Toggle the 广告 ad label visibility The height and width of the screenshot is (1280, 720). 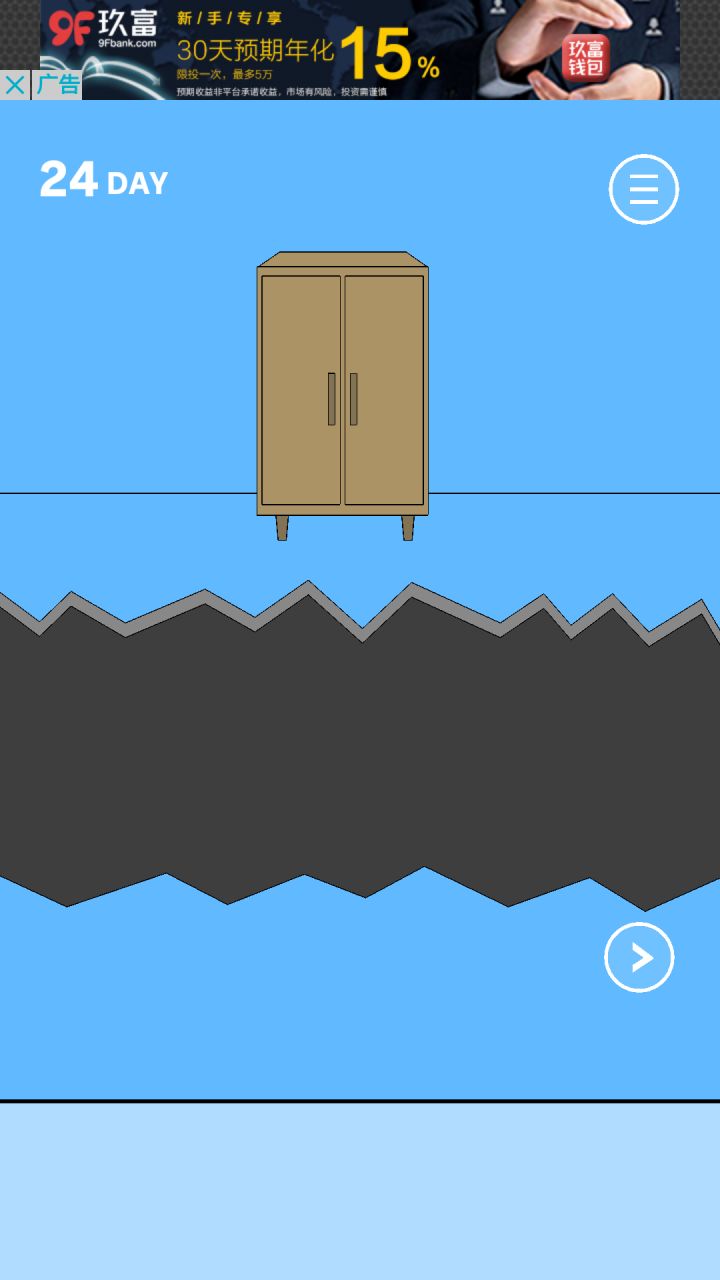coord(59,85)
